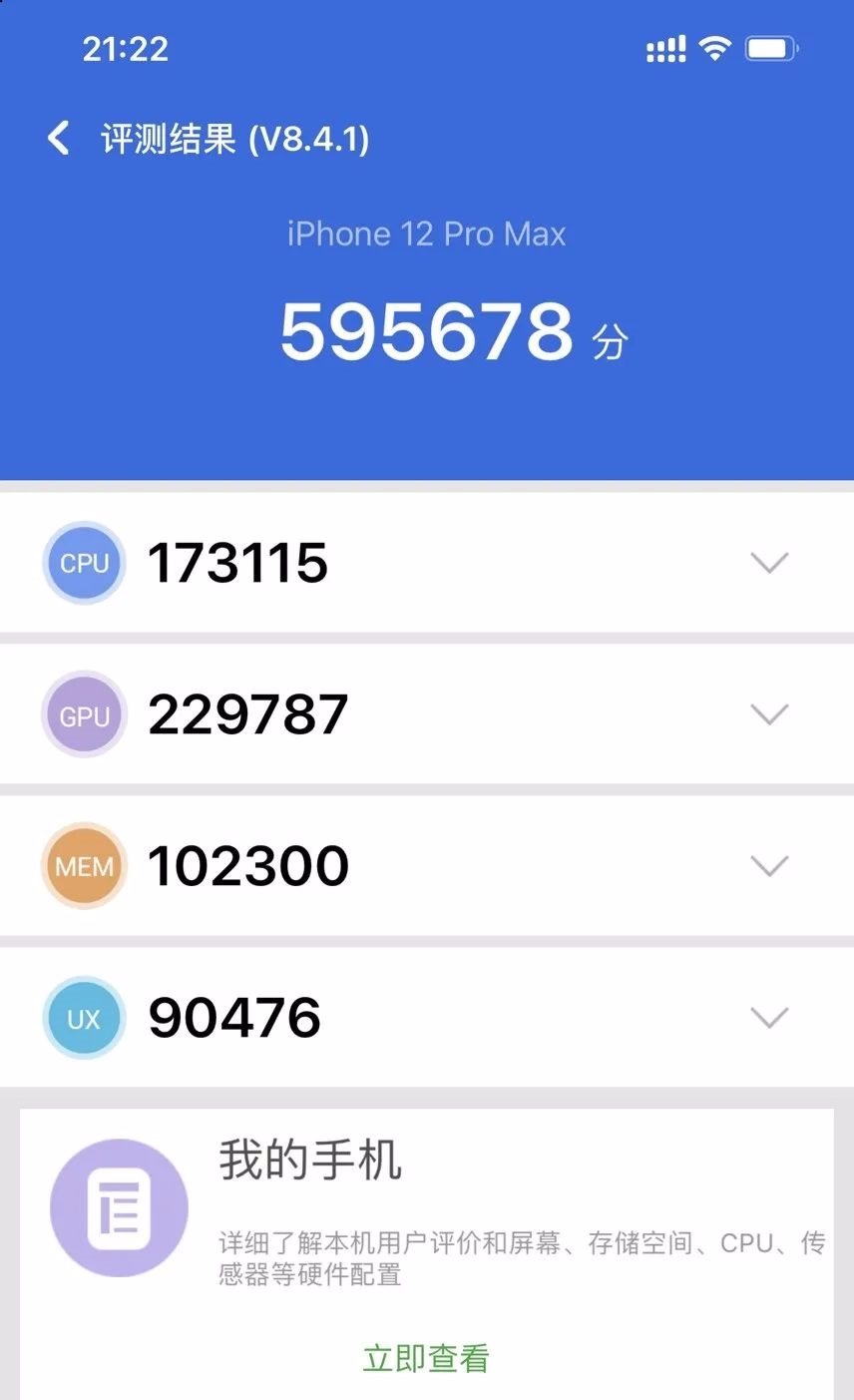
Task: Select the UX score icon
Action: pyautogui.click(x=84, y=1017)
